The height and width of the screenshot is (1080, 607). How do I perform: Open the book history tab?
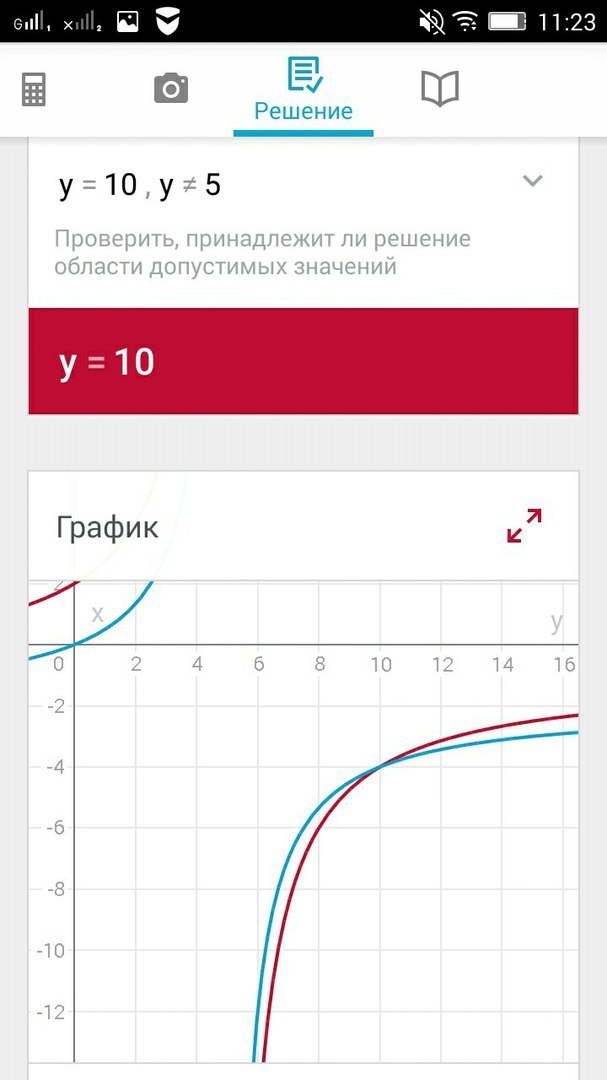[440, 89]
